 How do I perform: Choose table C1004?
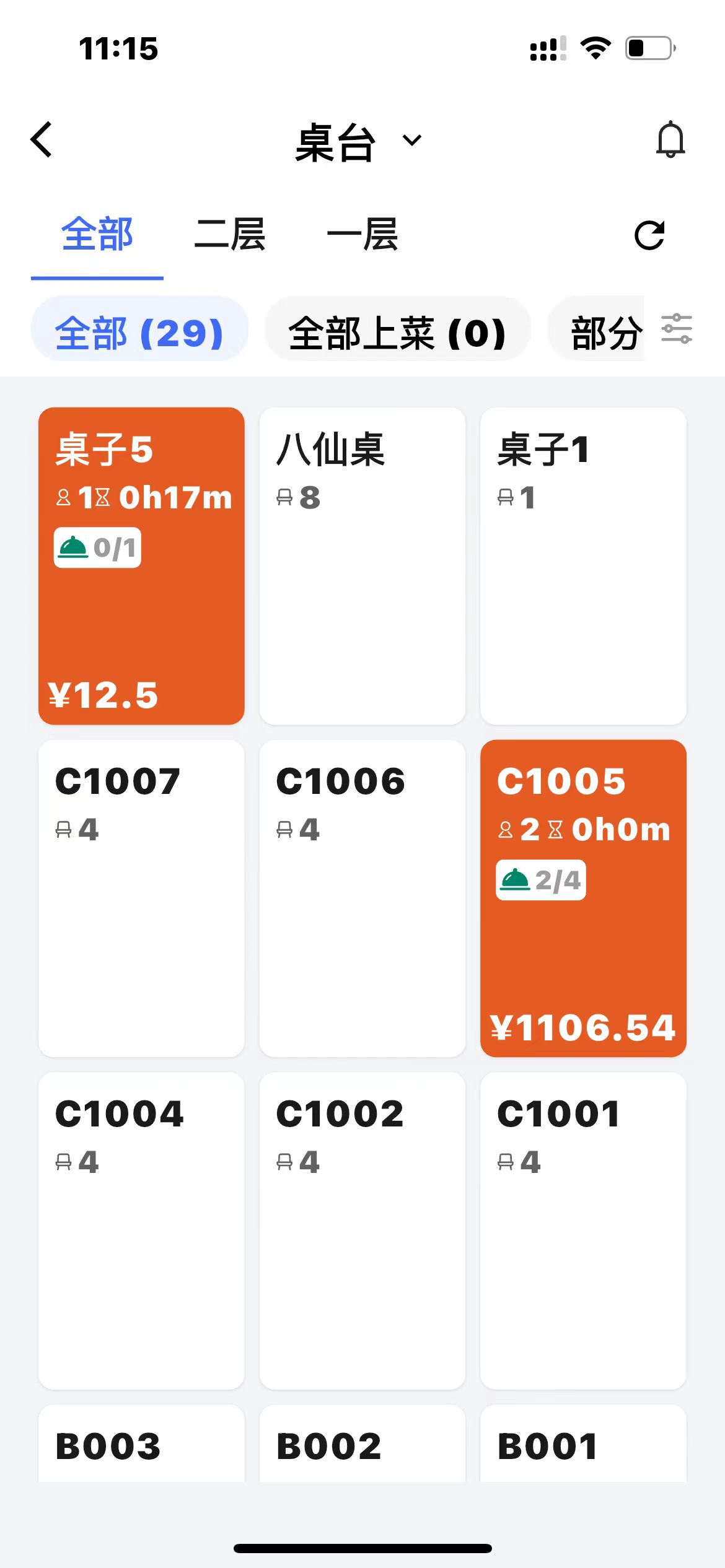141,1230
